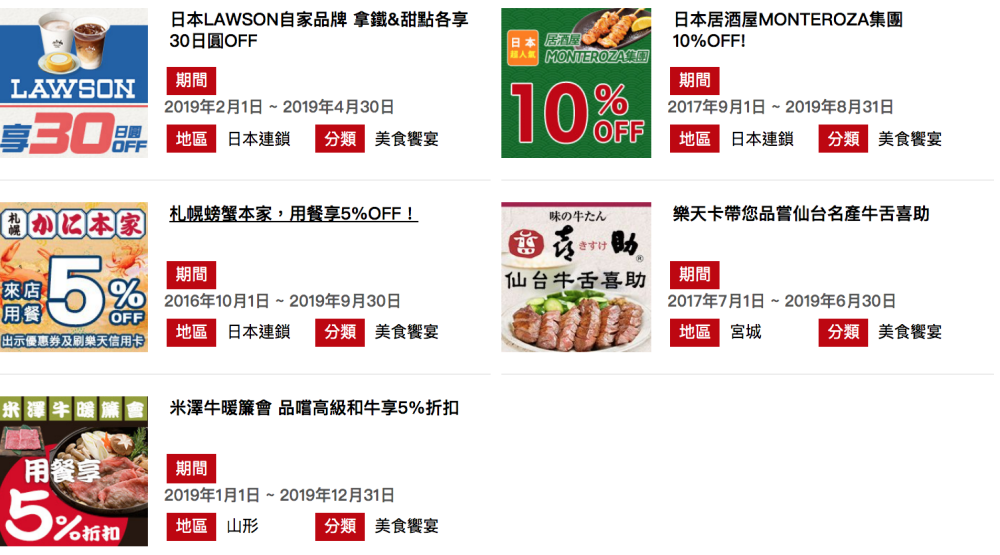1000x555 pixels.
Task: Open 札幌螃蟹本家，用餐享5%OFF link
Action: pos(294,214)
